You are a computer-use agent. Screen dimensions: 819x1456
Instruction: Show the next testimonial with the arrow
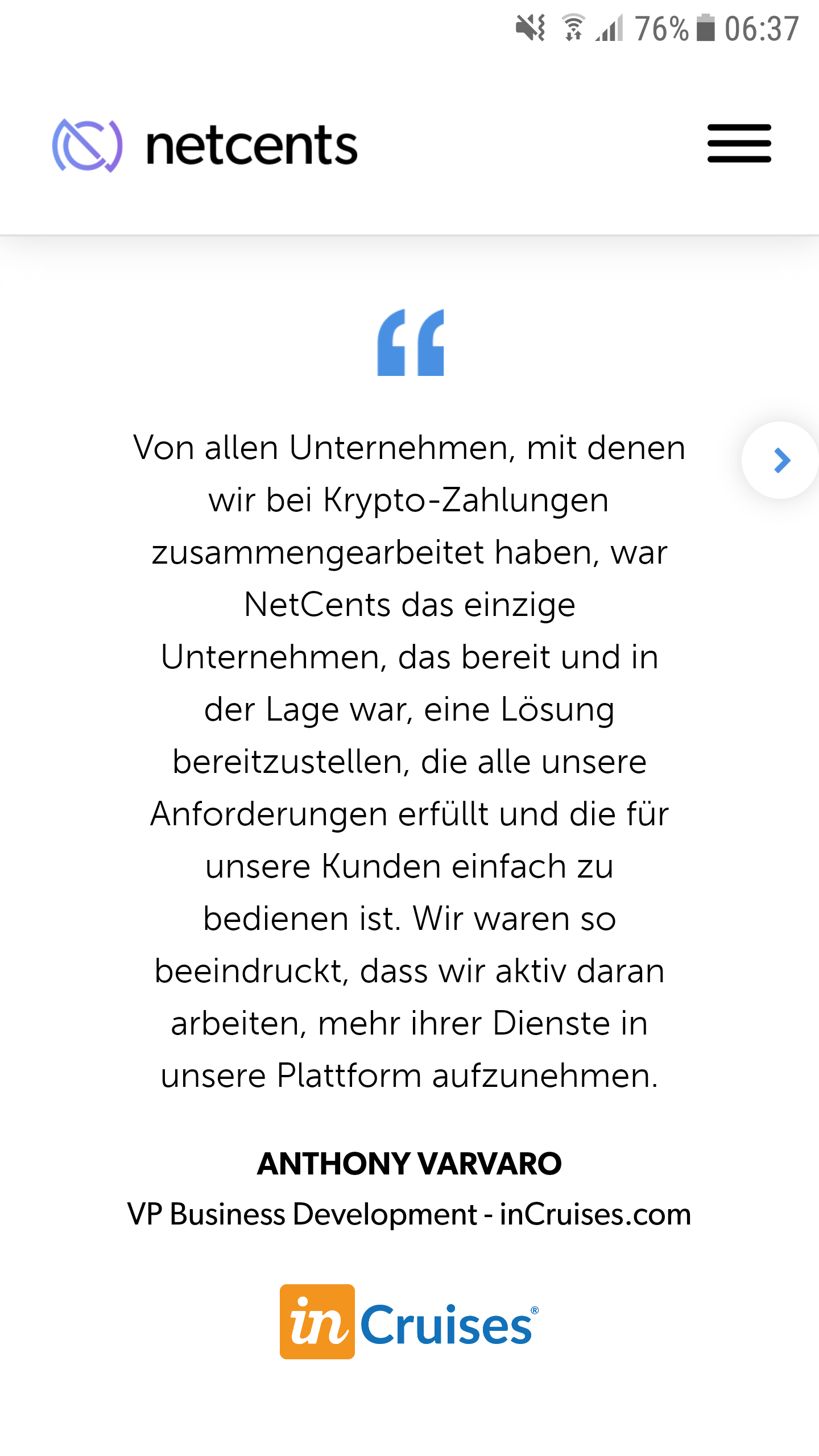pos(781,460)
